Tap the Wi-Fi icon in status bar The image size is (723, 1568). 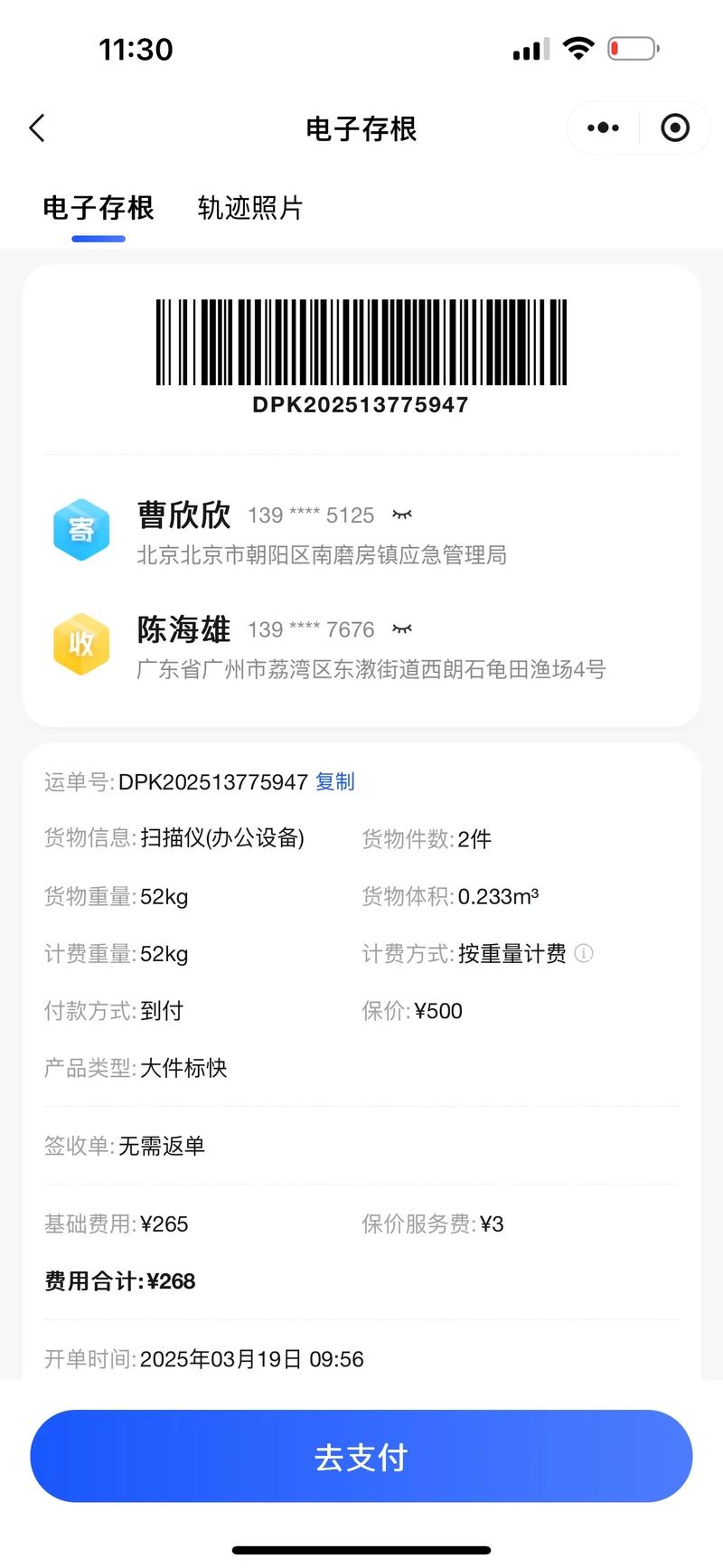(577, 50)
